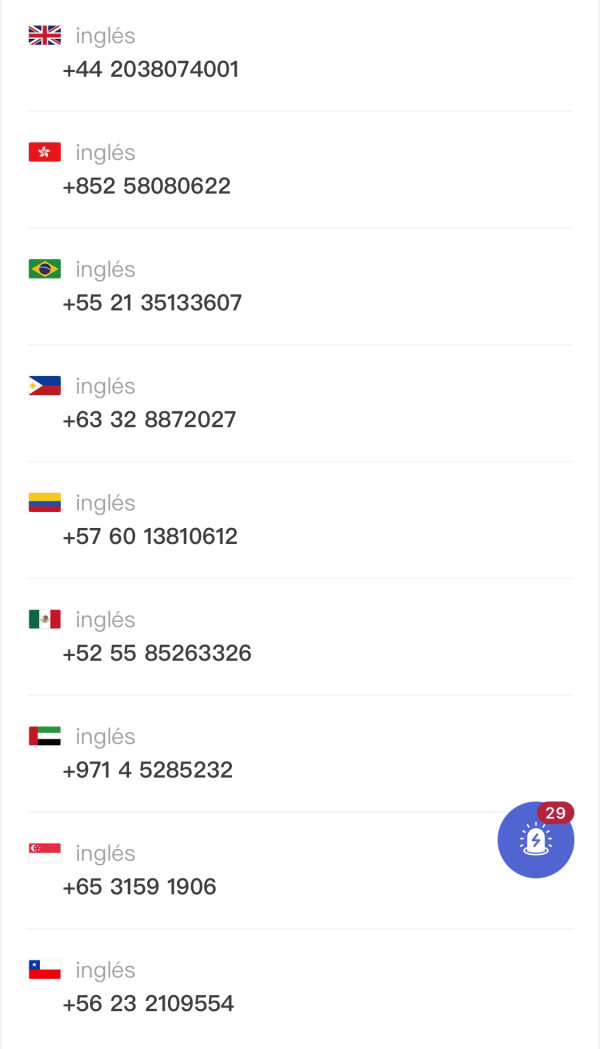Choose the Chile number +56 23 2109554
Image resolution: width=600 pixels, height=1049 pixels.
pyautogui.click(x=148, y=1003)
